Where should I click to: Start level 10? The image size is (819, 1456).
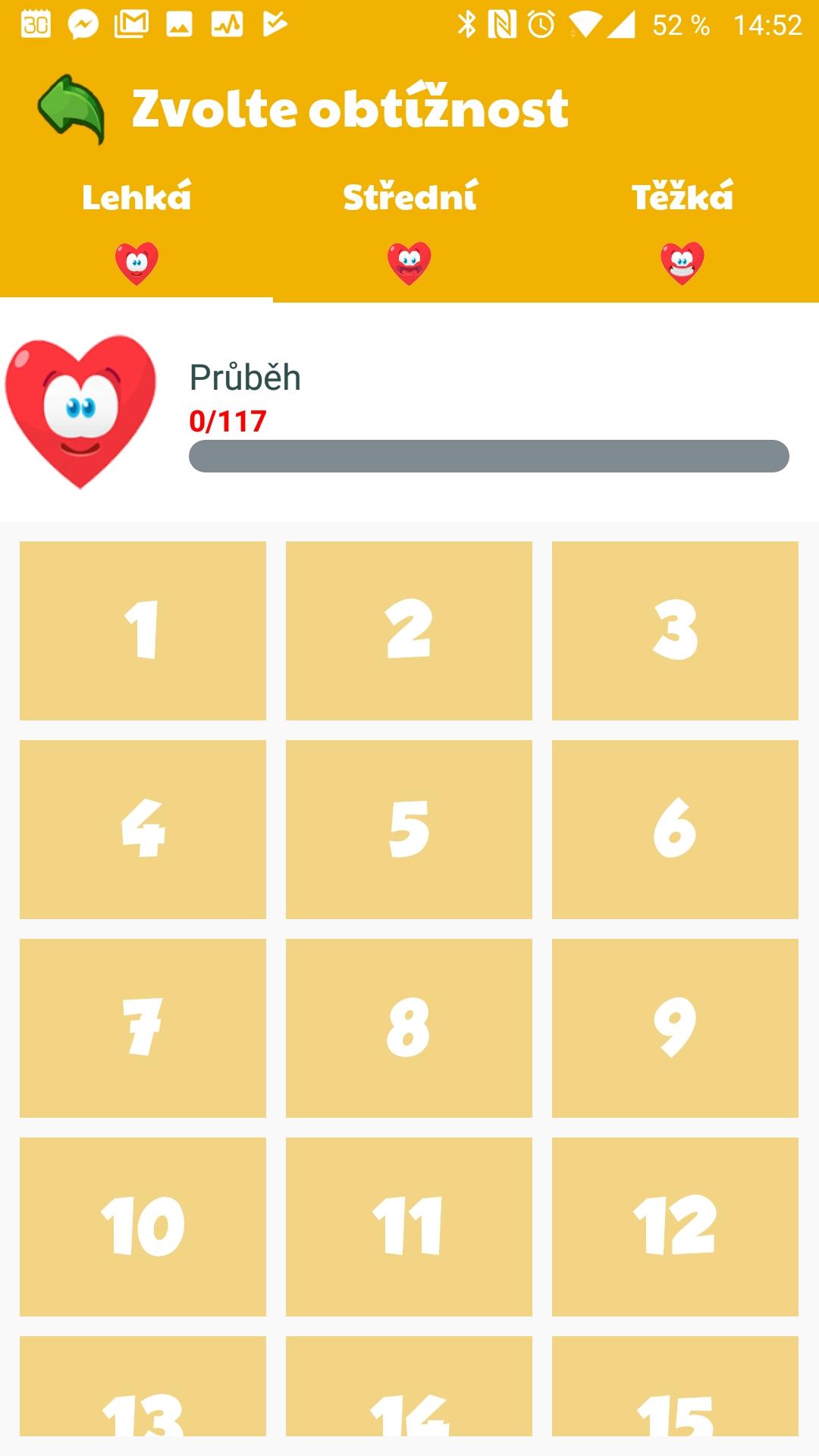143,1227
